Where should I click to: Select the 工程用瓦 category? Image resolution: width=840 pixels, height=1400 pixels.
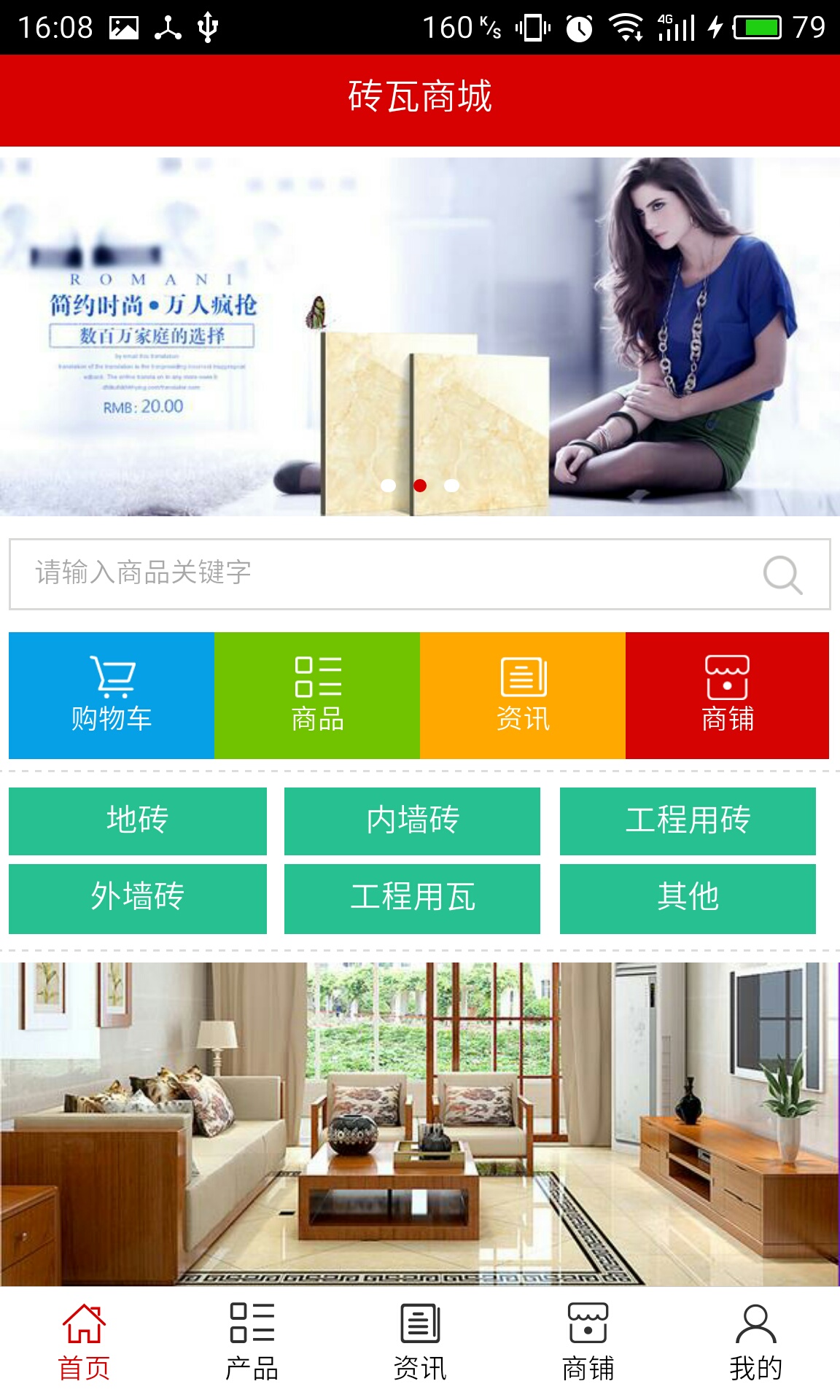pos(412,898)
